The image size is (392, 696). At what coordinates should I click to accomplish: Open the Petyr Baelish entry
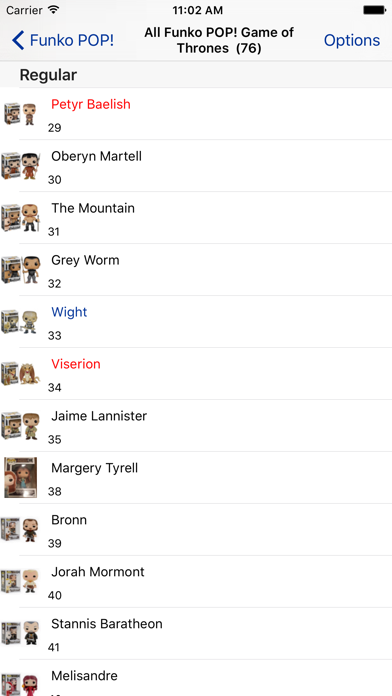[x=196, y=114]
